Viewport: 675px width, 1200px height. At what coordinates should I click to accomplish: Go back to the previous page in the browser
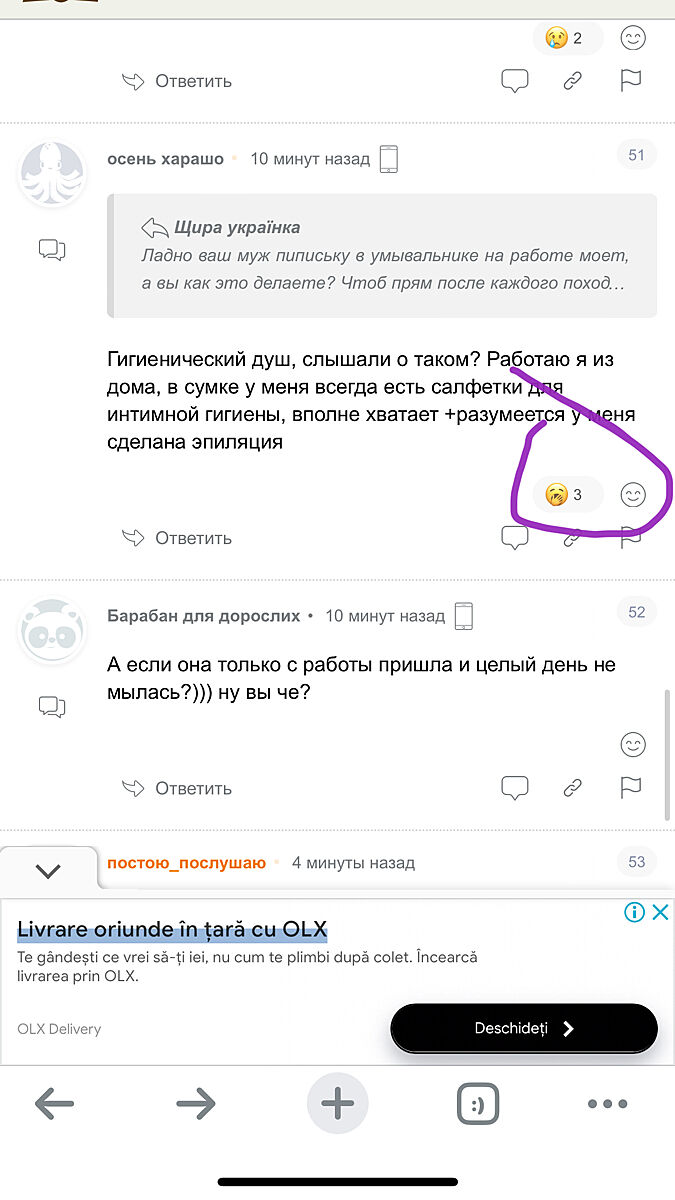coord(55,1104)
